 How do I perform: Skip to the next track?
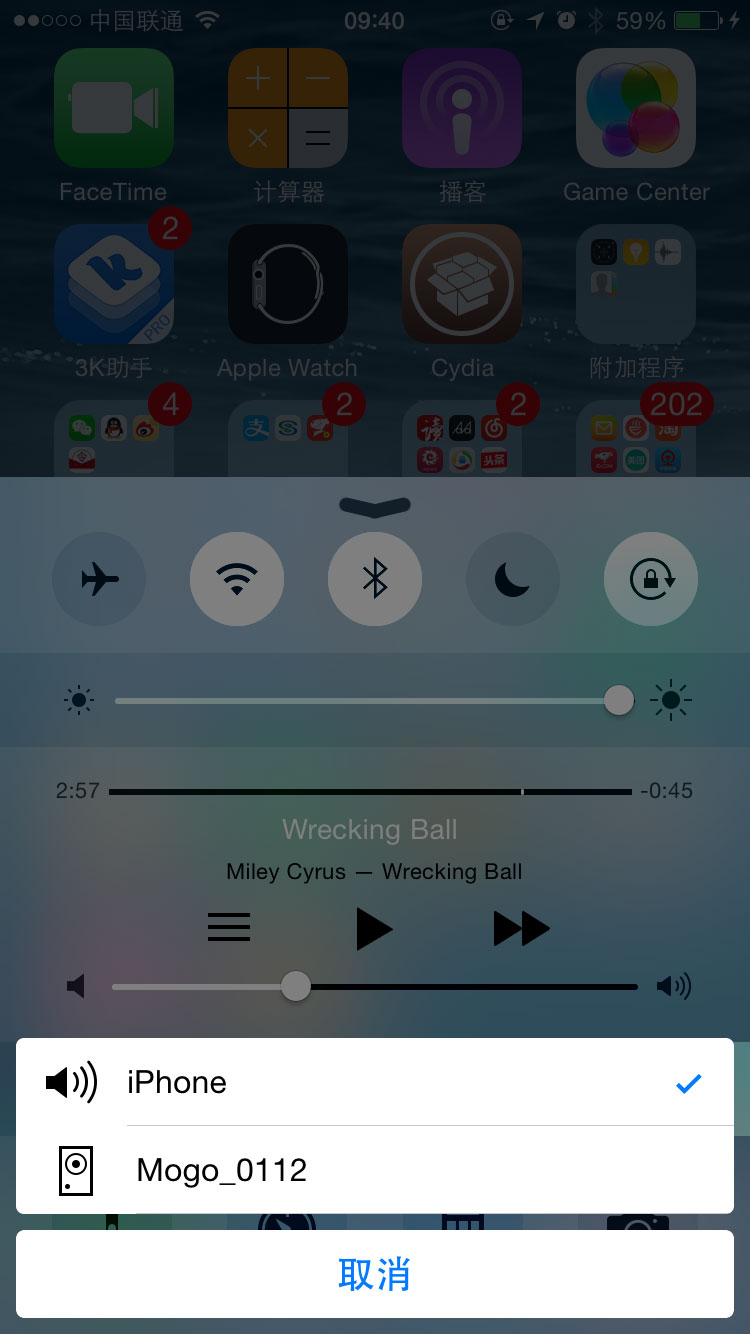tap(521, 929)
